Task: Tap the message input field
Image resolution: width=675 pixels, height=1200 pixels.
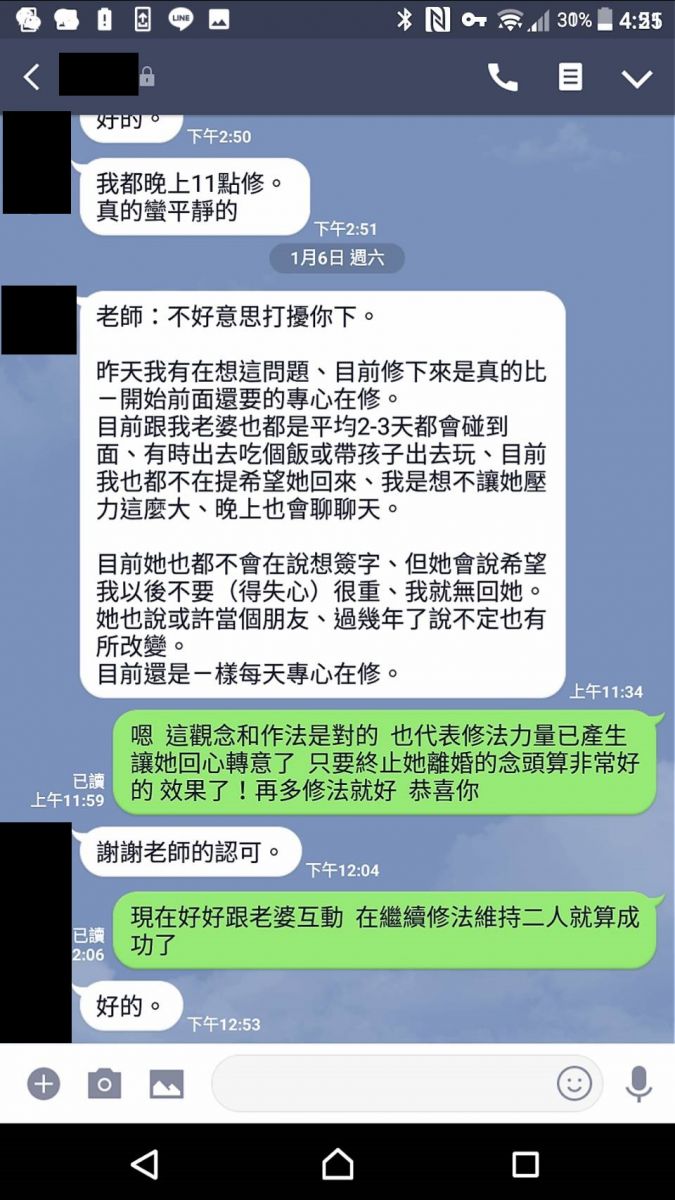Action: 380,1083
